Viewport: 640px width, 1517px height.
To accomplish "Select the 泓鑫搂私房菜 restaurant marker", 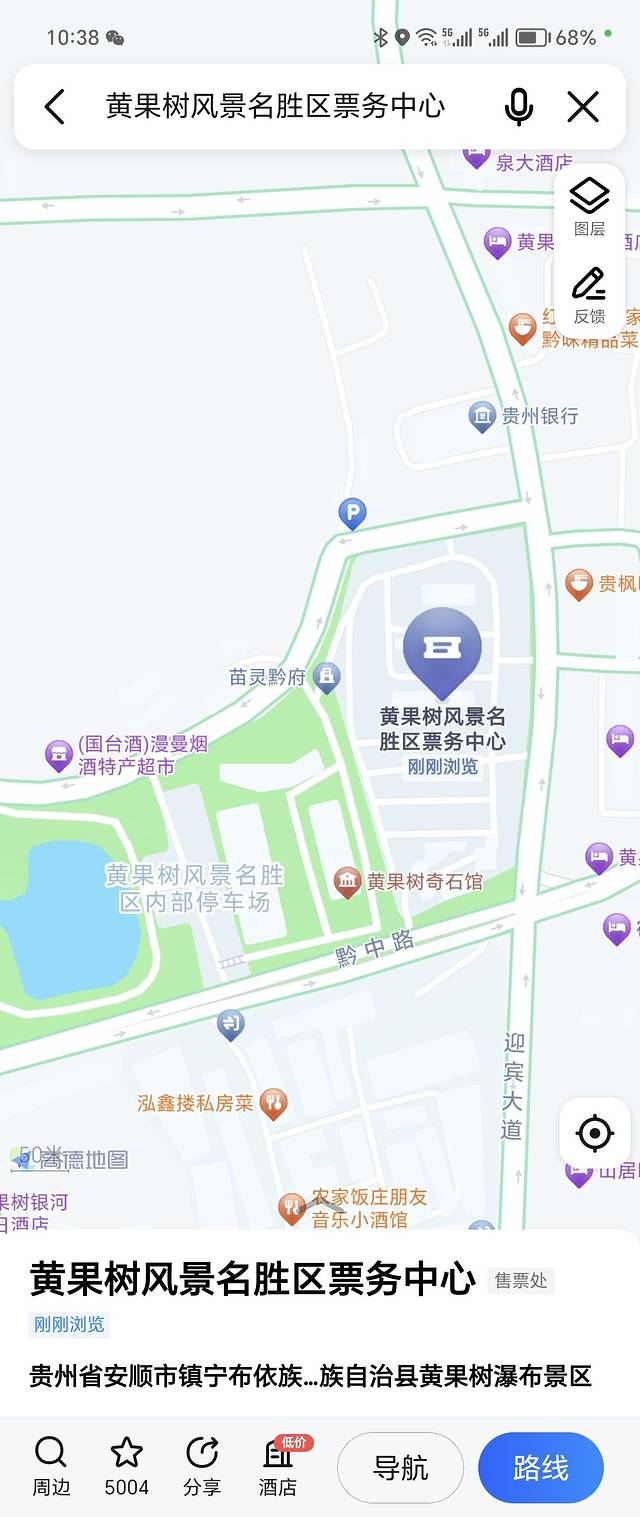I will (273, 1104).
